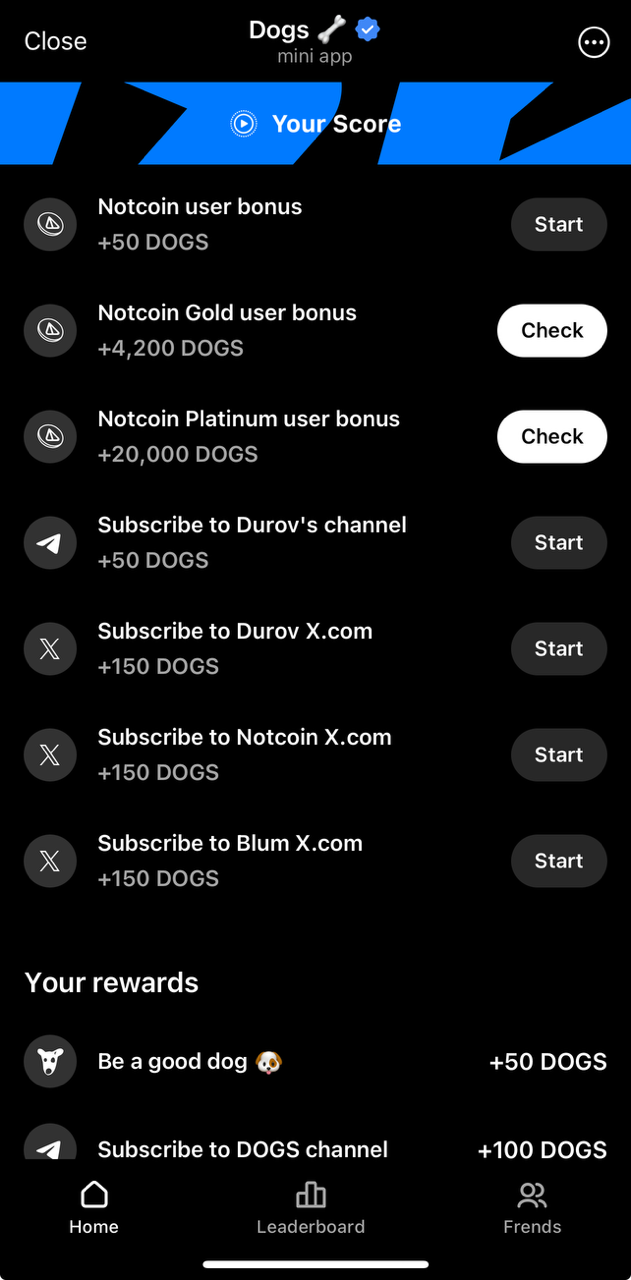Screen dimensions: 631x1280
Task: Start Subscribe to Durov X.com task
Action: coord(559,648)
